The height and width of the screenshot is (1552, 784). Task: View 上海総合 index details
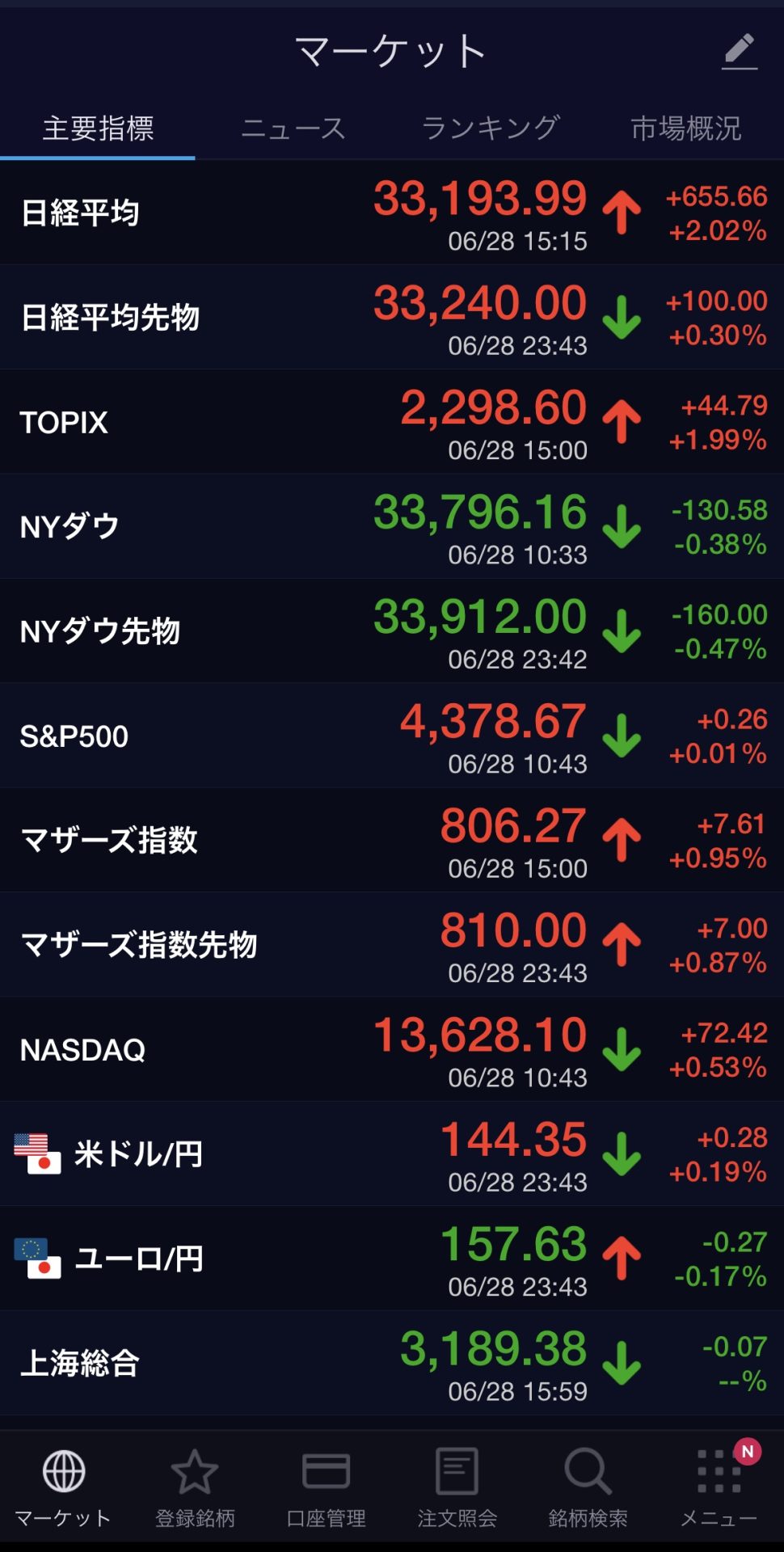[x=392, y=1363]
